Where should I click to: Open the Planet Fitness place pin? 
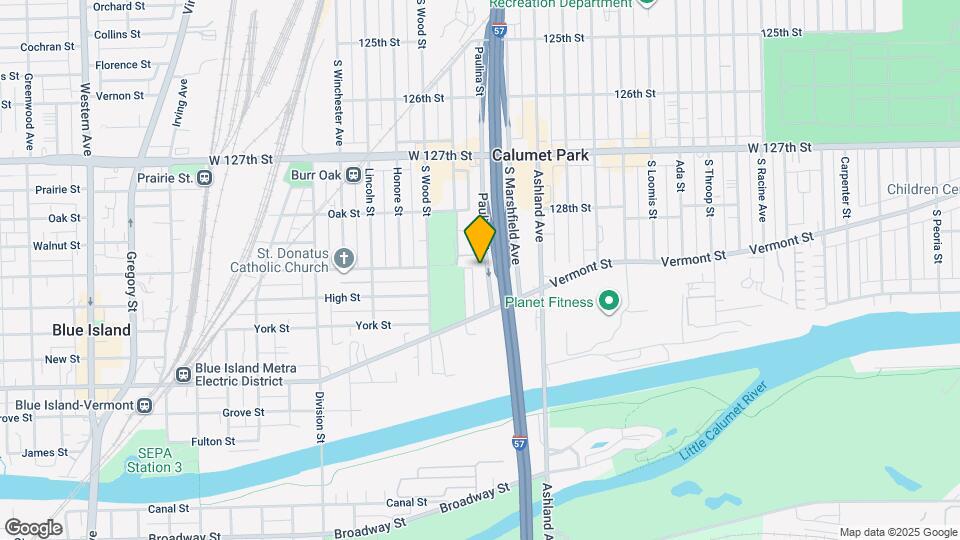pyautogui.click(x=606, y=301)
